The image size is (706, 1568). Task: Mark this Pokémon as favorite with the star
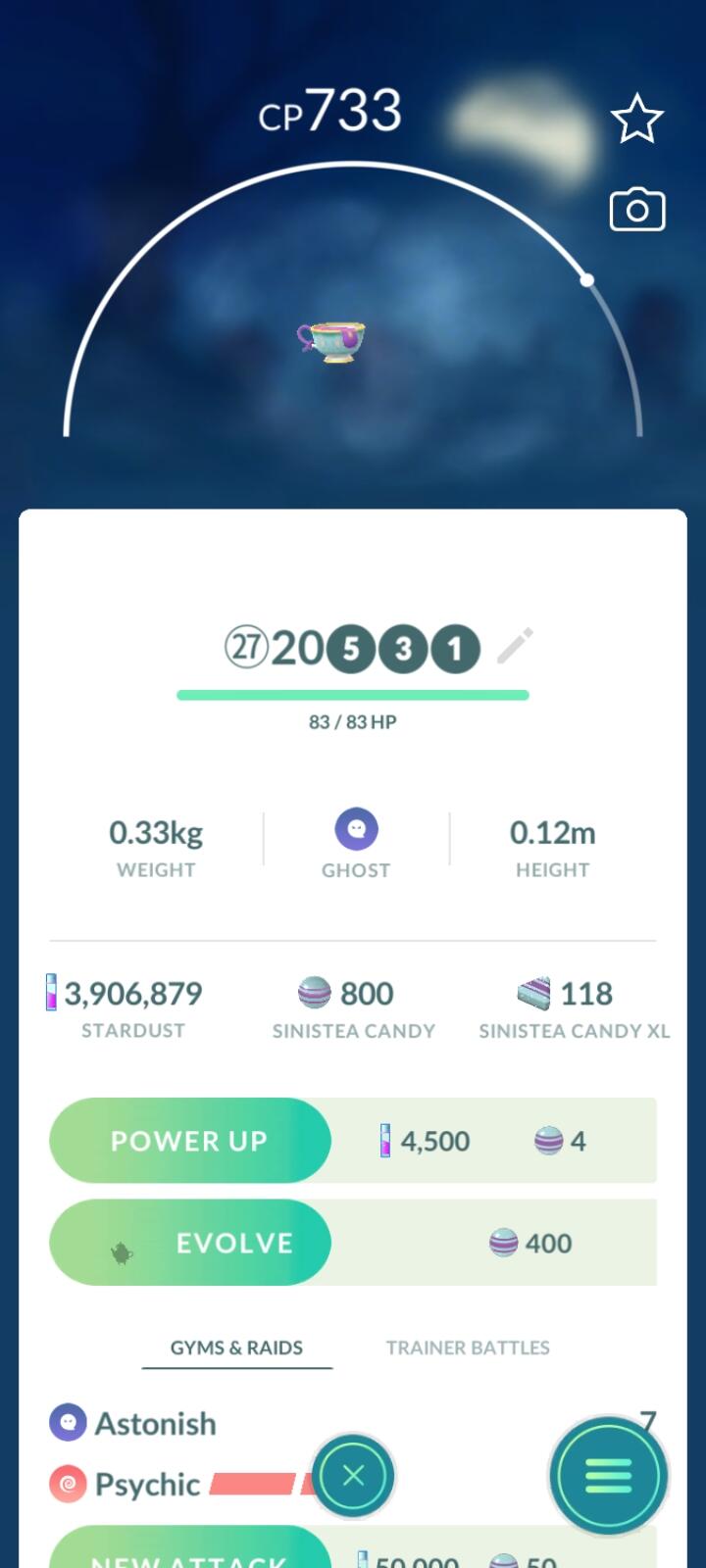tap(636, 120)
